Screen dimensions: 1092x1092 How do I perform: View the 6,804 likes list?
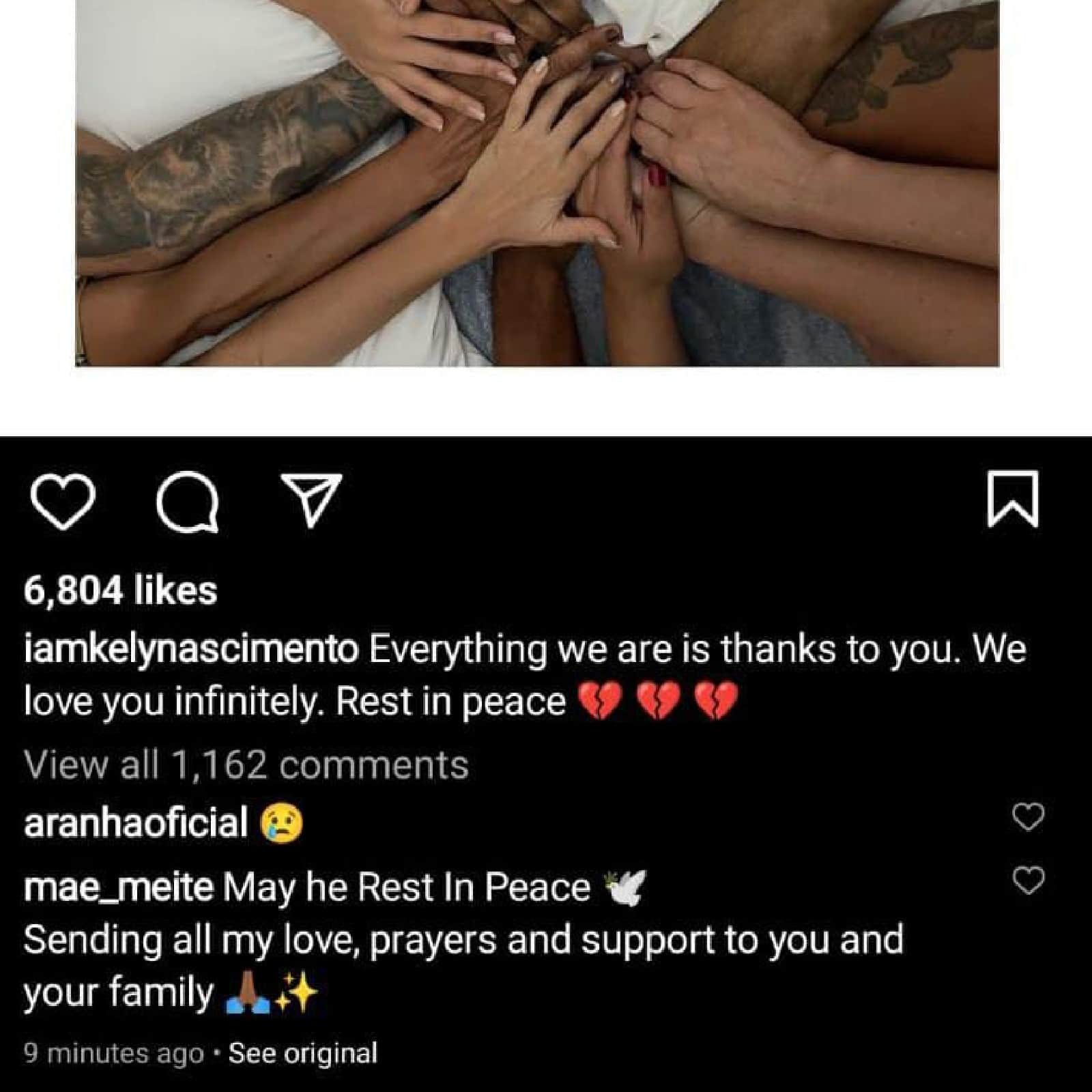tap(121, 590)
